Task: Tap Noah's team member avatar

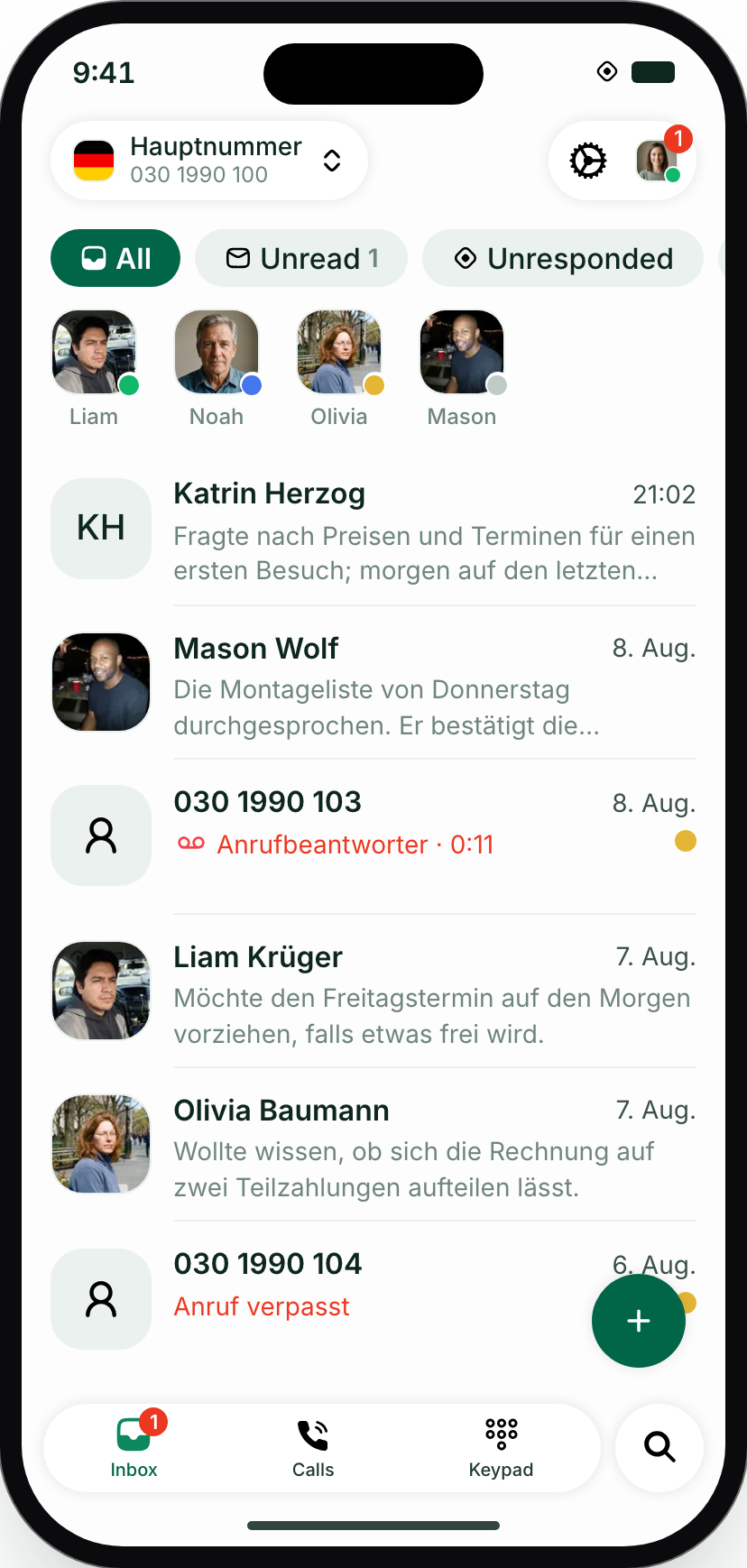Action: pyautogui.click(x=217, y=353)
